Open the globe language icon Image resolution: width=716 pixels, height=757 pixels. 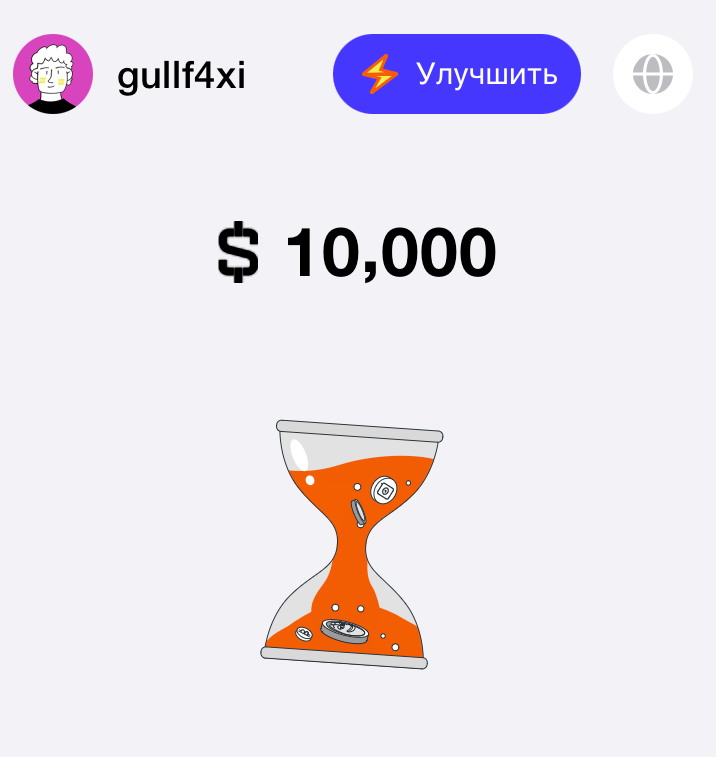tap(652, 74)
